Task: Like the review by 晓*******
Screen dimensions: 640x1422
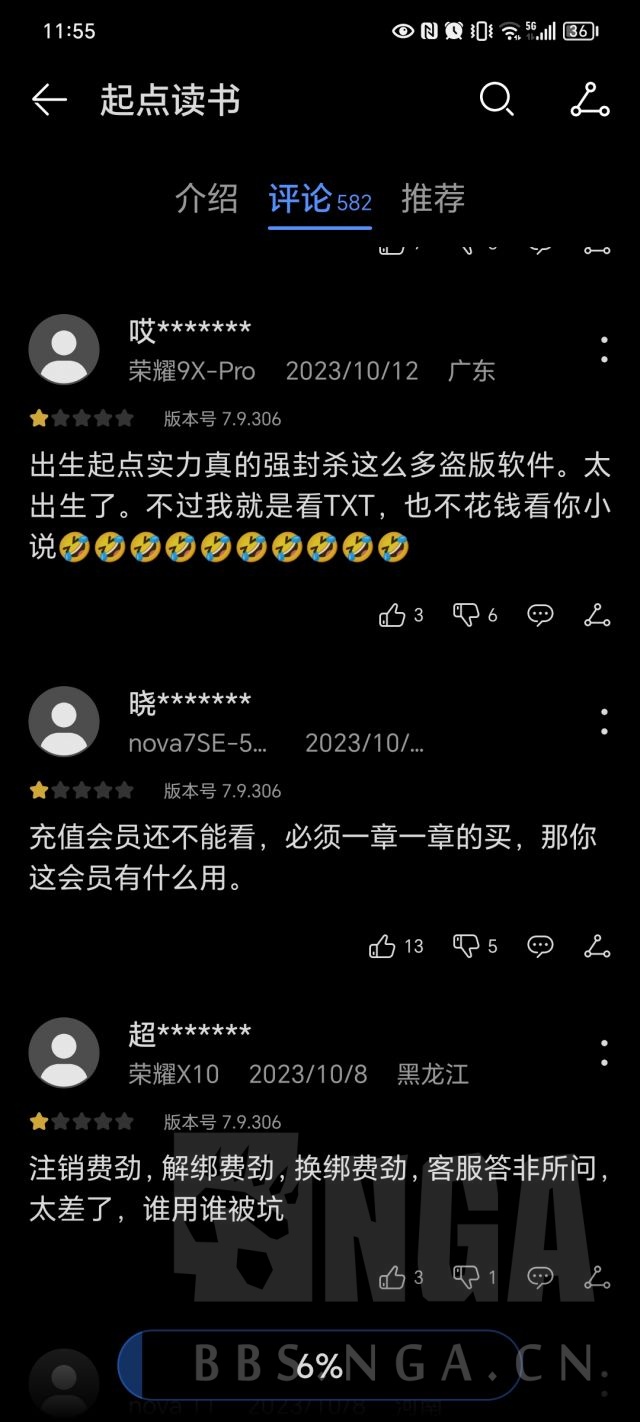Action: point(383,946)
